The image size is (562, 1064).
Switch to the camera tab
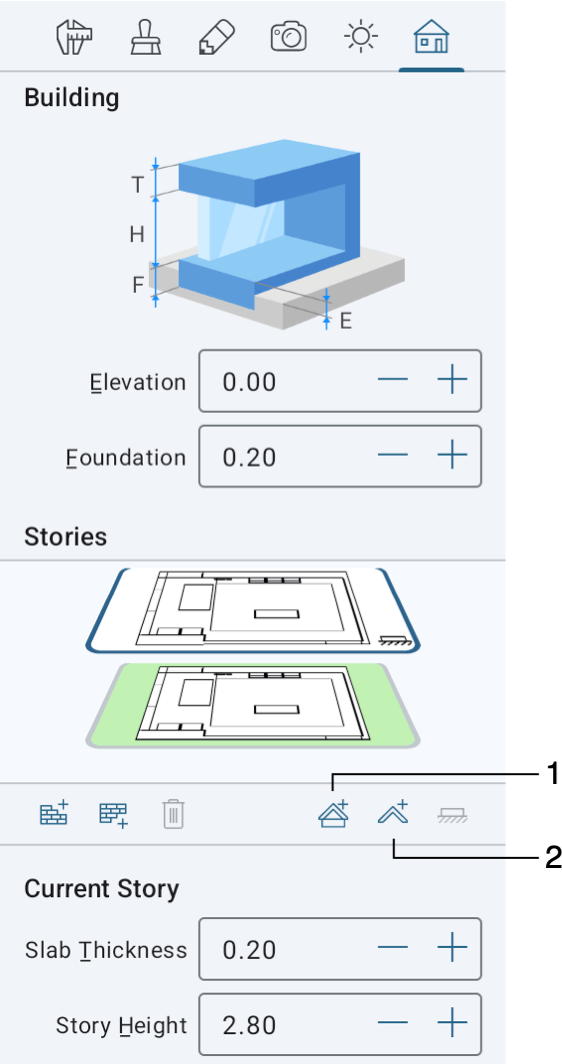[290, 37]
